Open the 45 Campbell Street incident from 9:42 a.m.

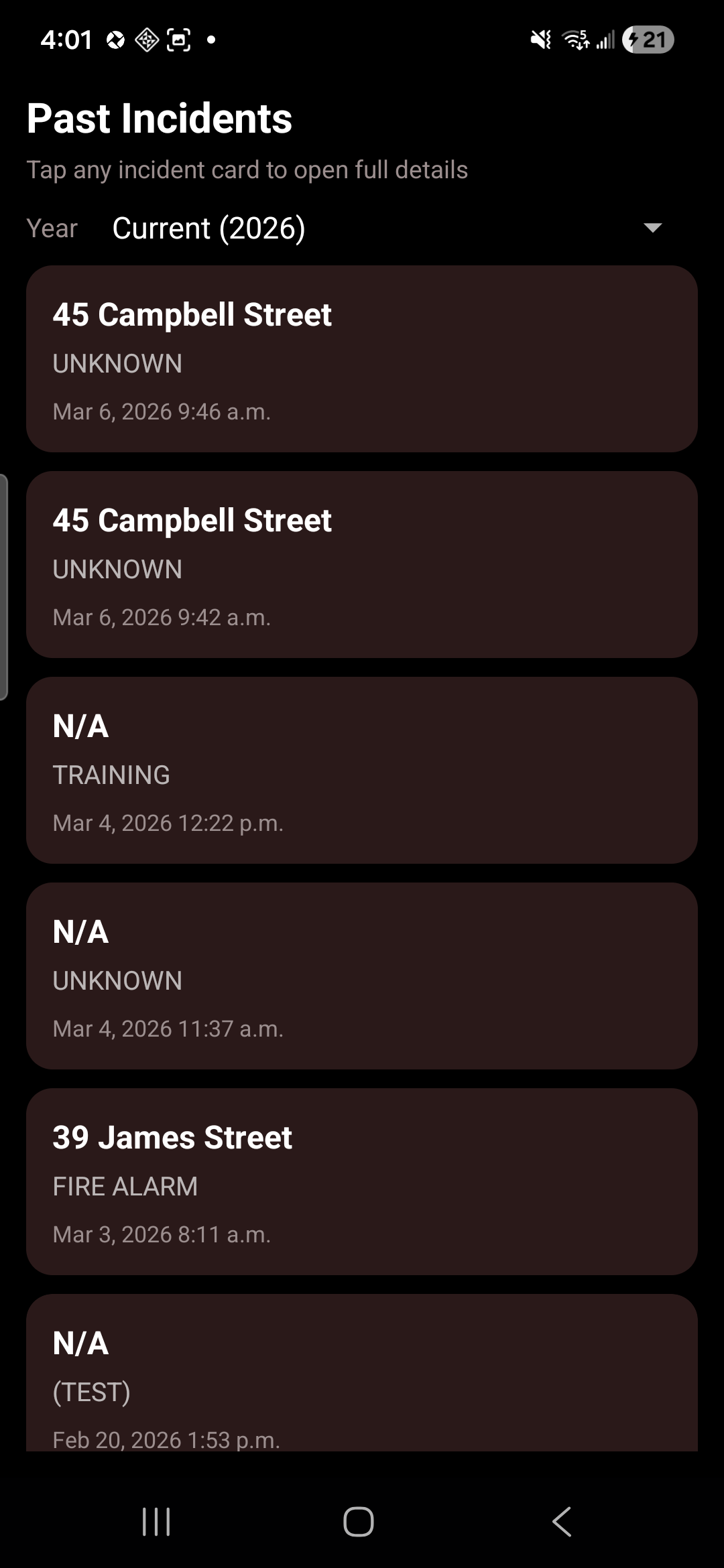(362, 565)
